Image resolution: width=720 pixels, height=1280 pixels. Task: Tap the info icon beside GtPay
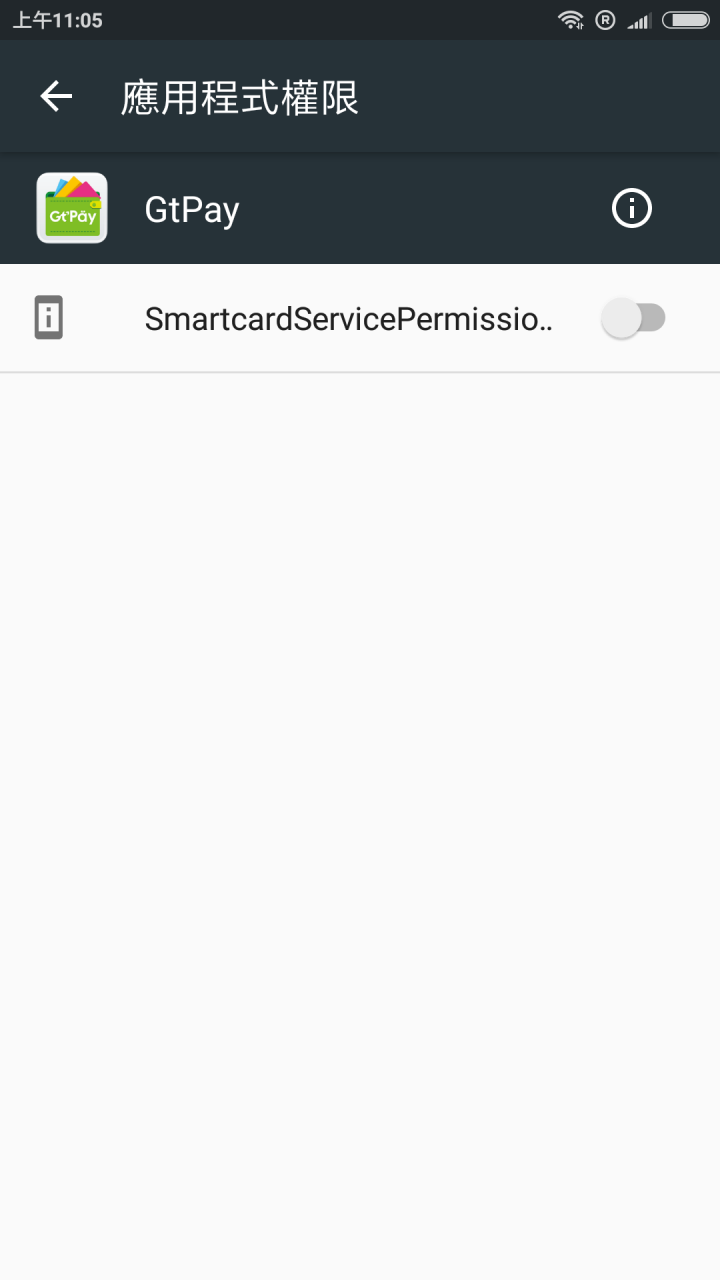point(631,208)
